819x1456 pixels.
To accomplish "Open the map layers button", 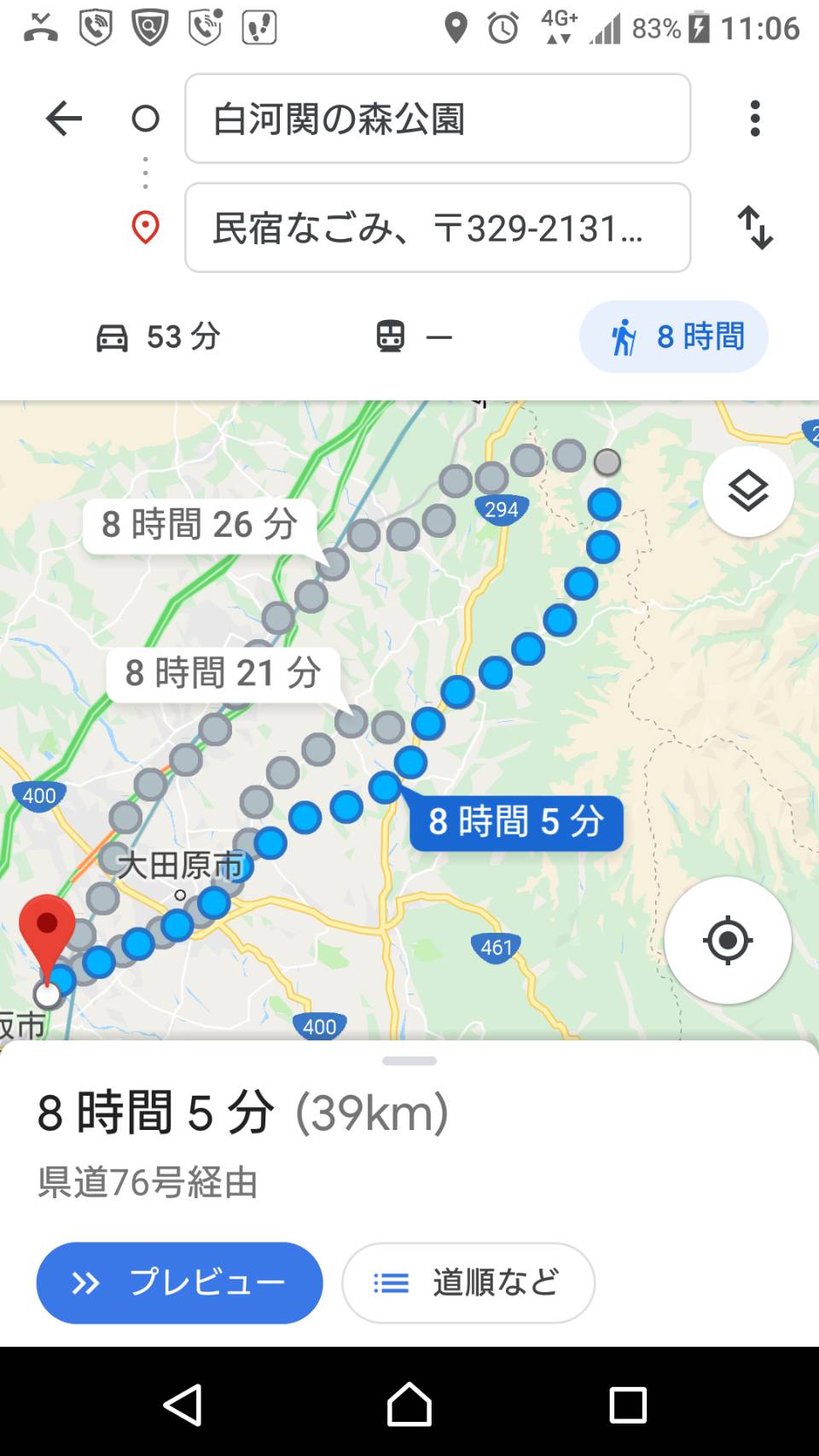I will point(748,492).
